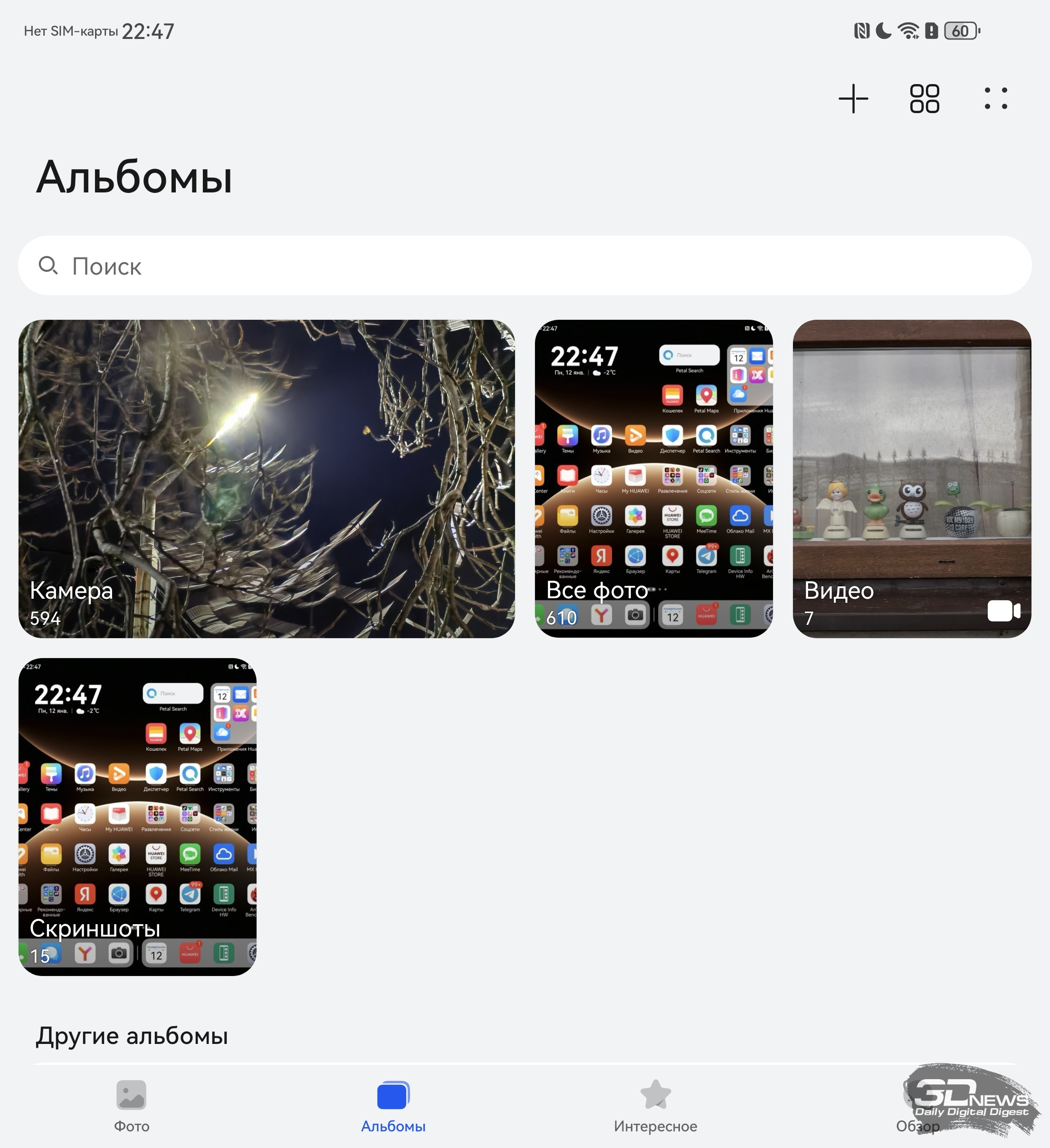Switch album grid layout view
This screenshot has height=1148, width=1050.
[x=924, y=98]
